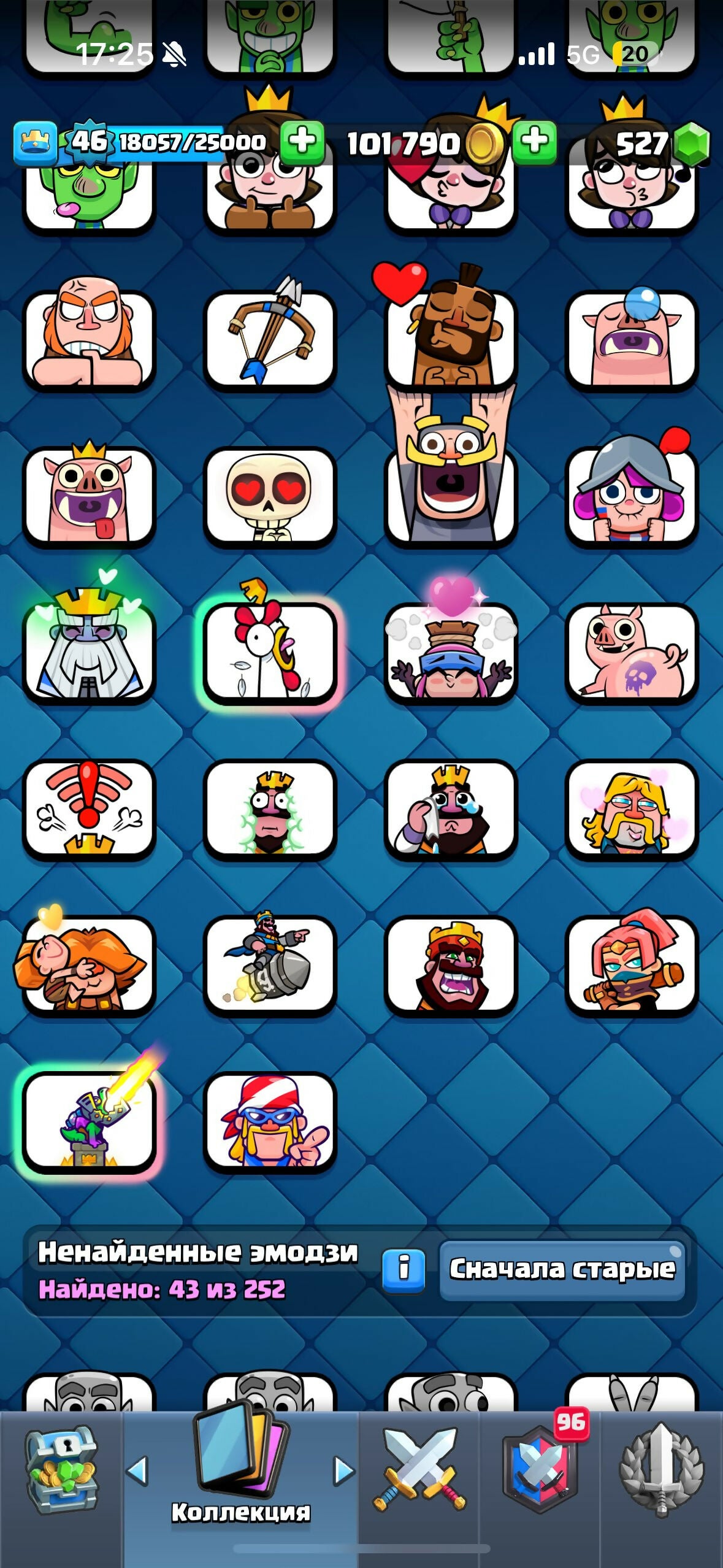The height and width of the screenshot is (1568, 723).
Task: Select the tower shooting laser beam emote
Action: click(90, 1120)
